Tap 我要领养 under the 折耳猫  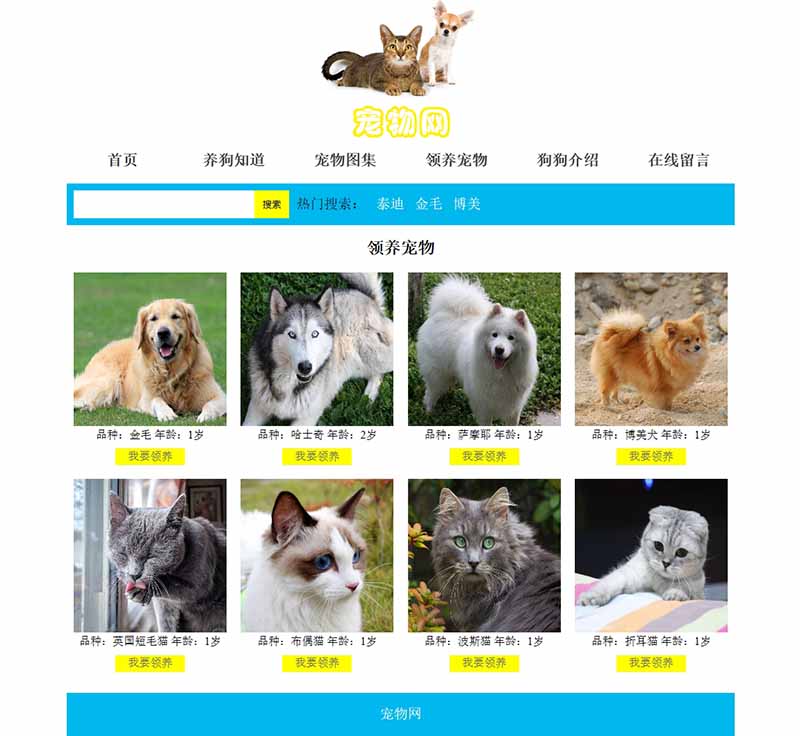pyautogui.click(x=651, y=663)
